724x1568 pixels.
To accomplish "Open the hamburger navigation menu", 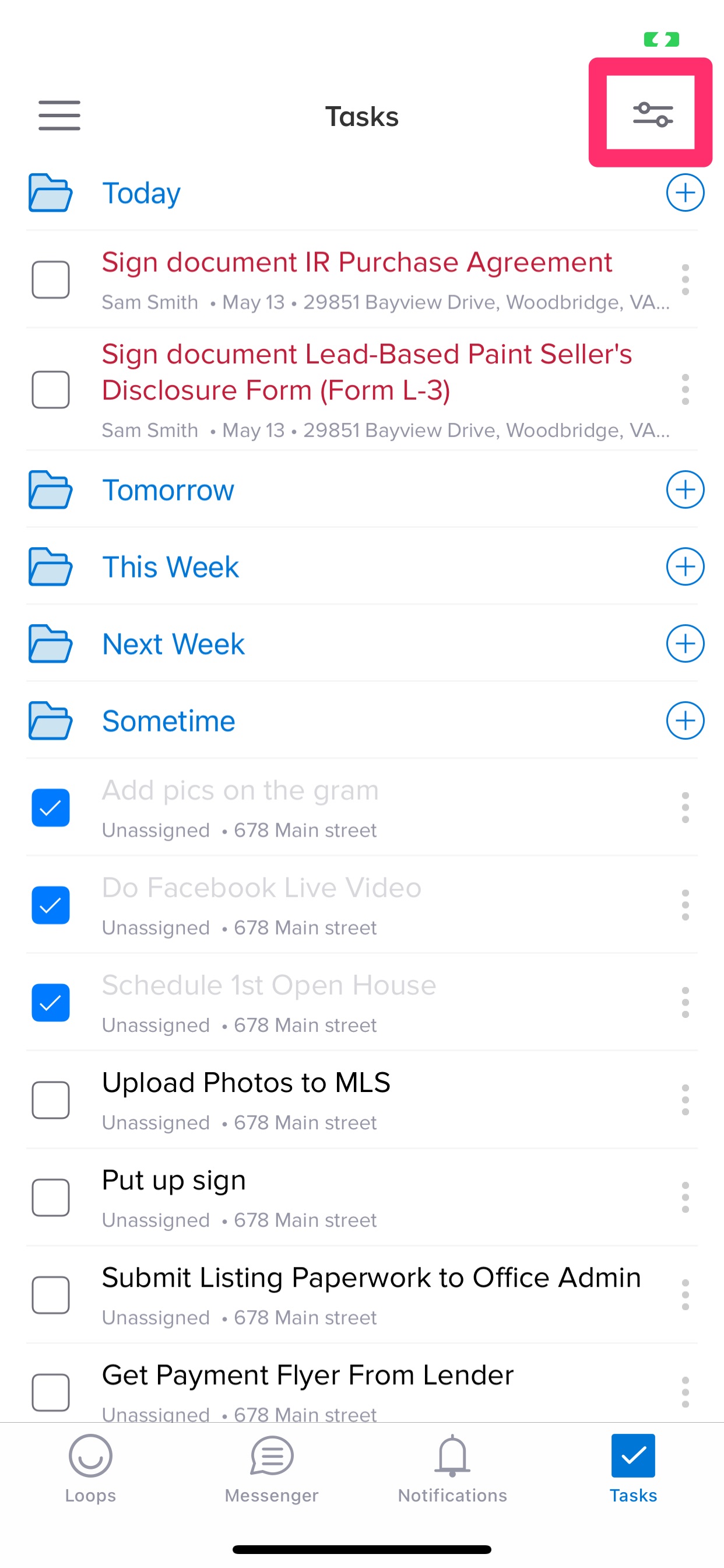I will tap(59, 116).
